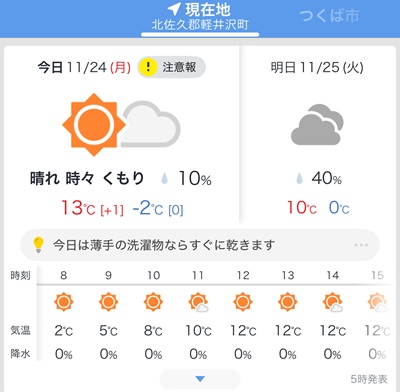Tap the three-dot icon on tip banner

coord(361,245)
